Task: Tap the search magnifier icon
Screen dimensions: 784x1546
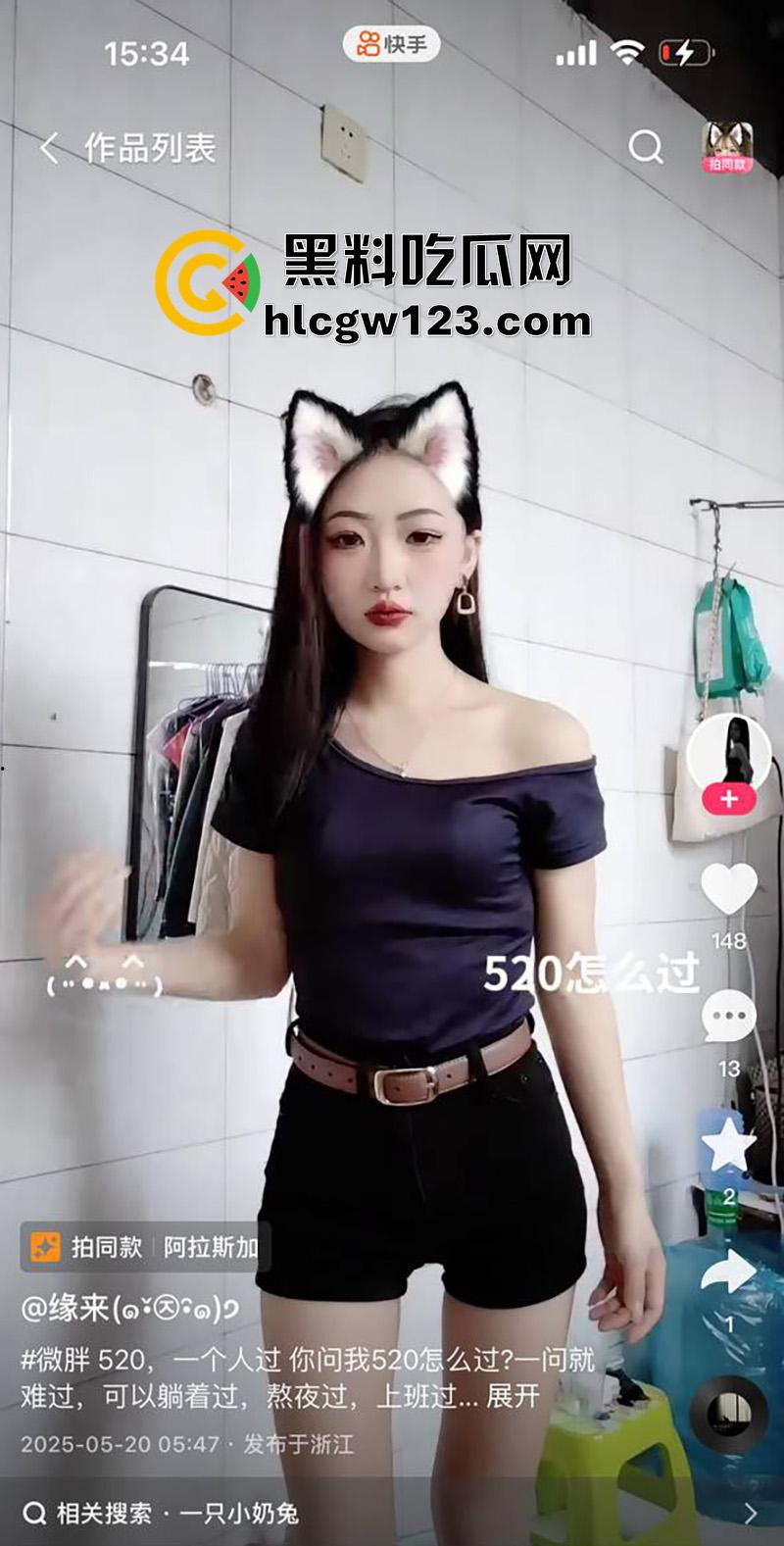Action: (646, 147)
